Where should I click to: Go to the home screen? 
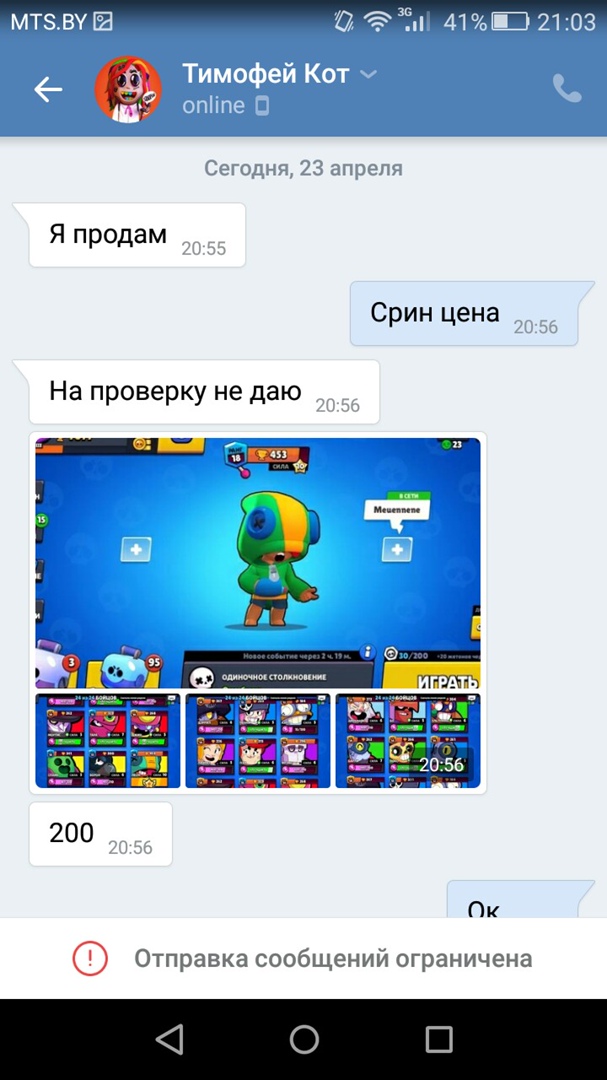tap(304, 1039)
